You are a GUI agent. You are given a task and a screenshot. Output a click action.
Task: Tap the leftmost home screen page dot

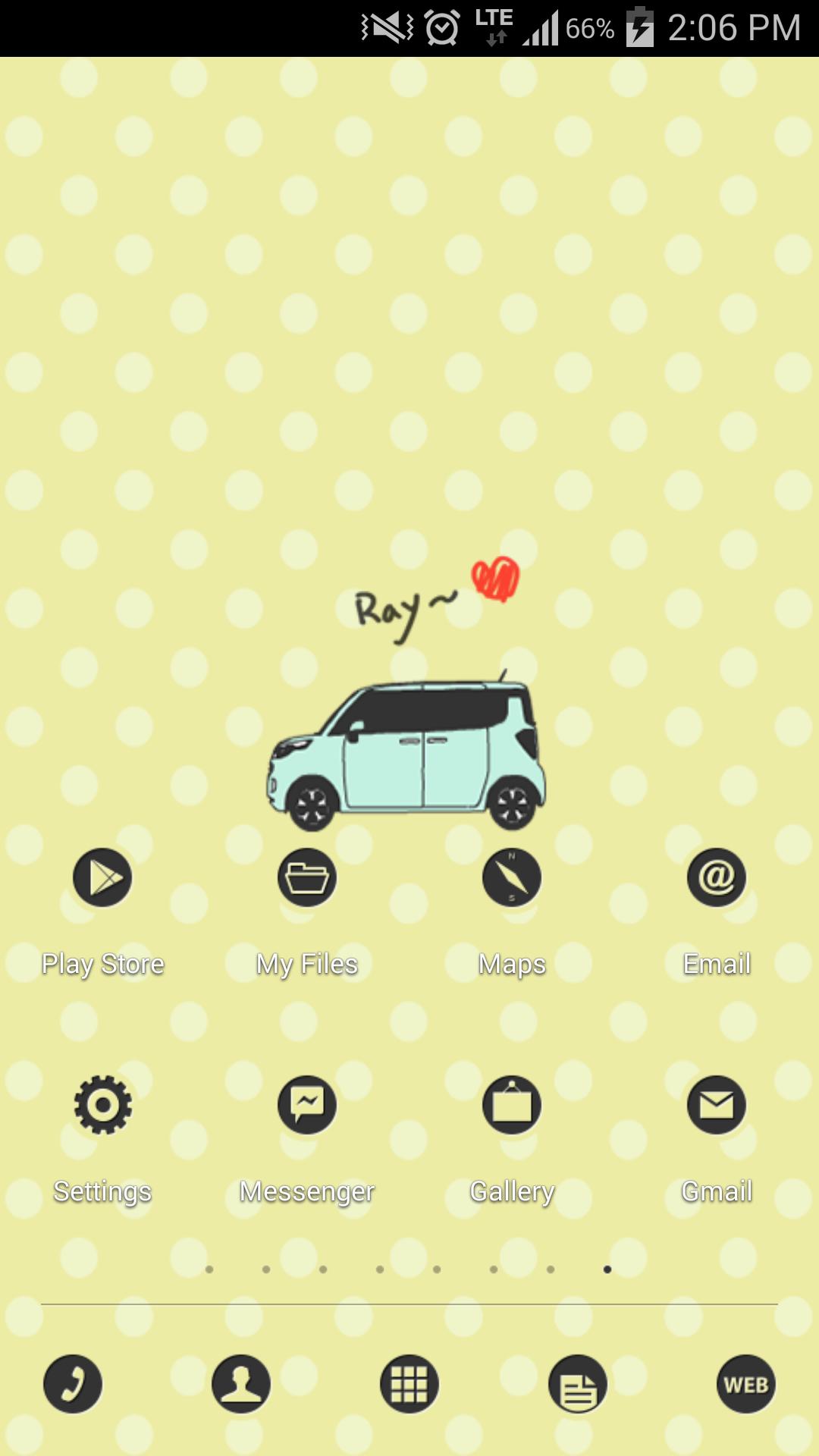(211, 1261)
